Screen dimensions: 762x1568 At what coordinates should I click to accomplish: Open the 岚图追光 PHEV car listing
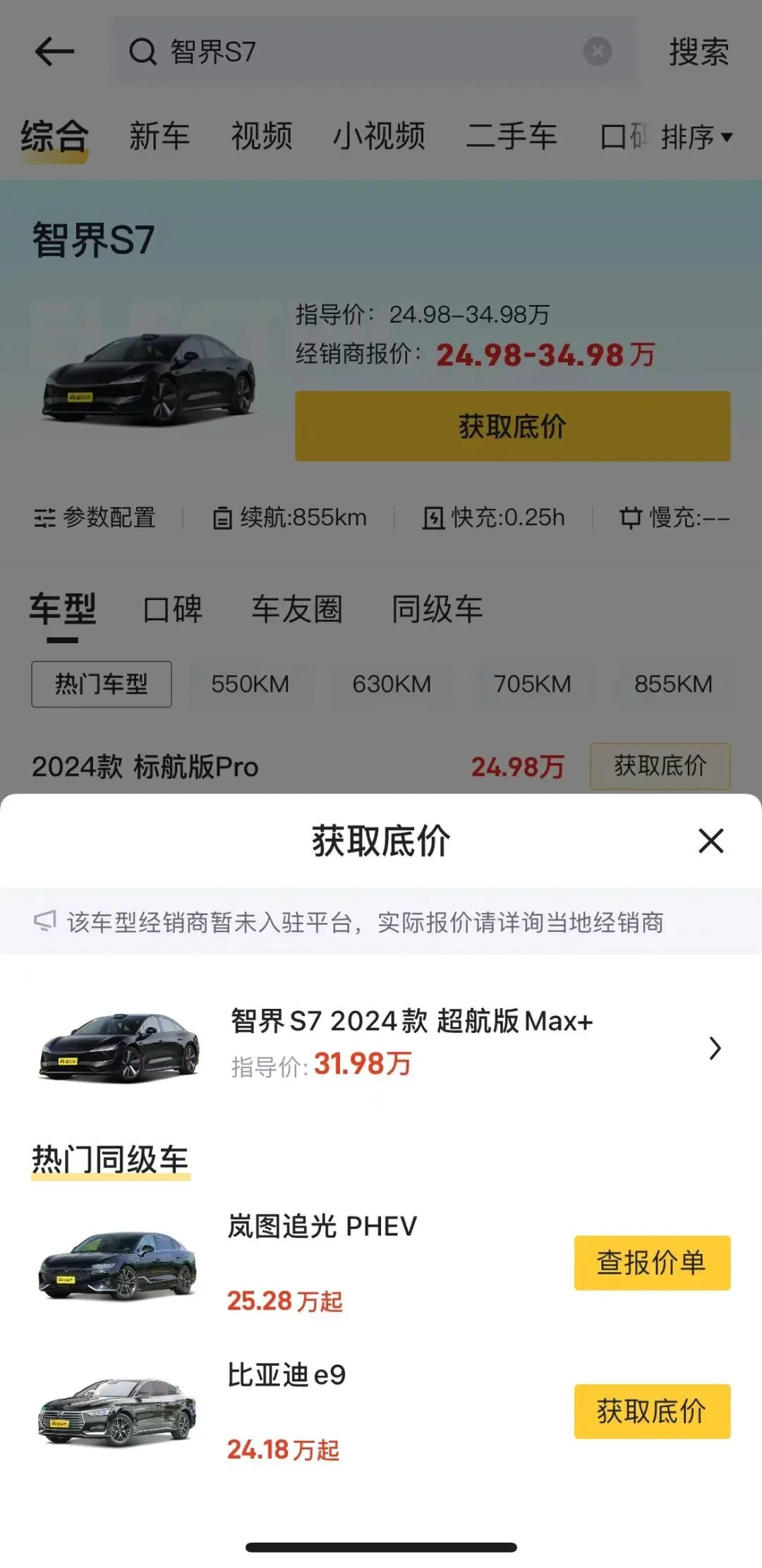pos(321,1227)
